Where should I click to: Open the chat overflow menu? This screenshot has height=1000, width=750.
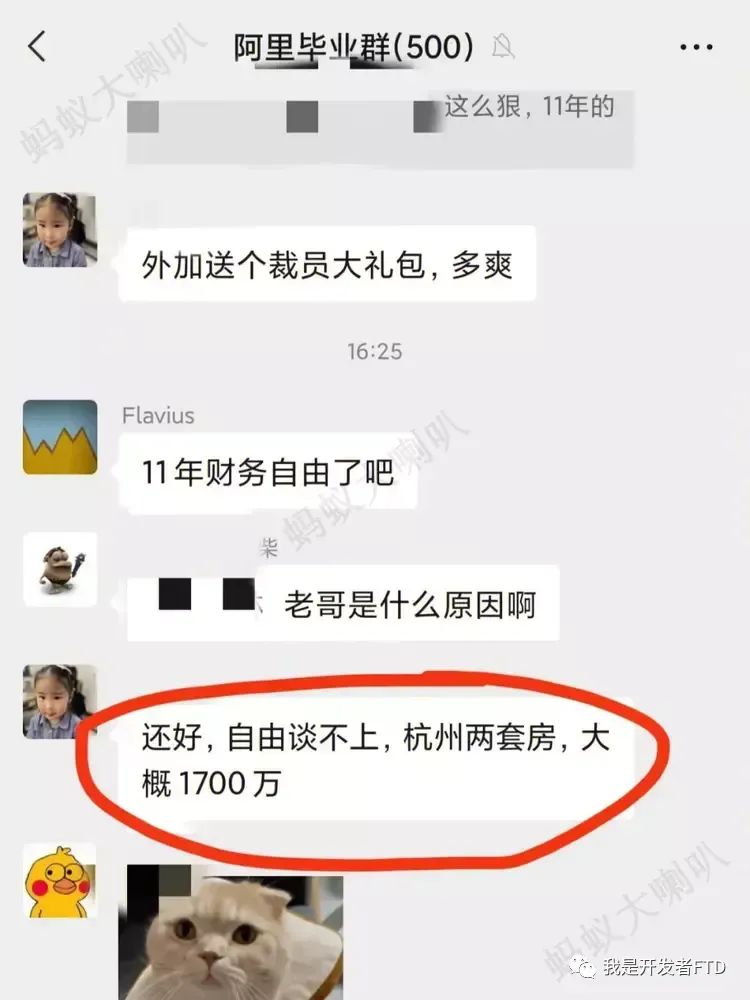pos(696,48)
